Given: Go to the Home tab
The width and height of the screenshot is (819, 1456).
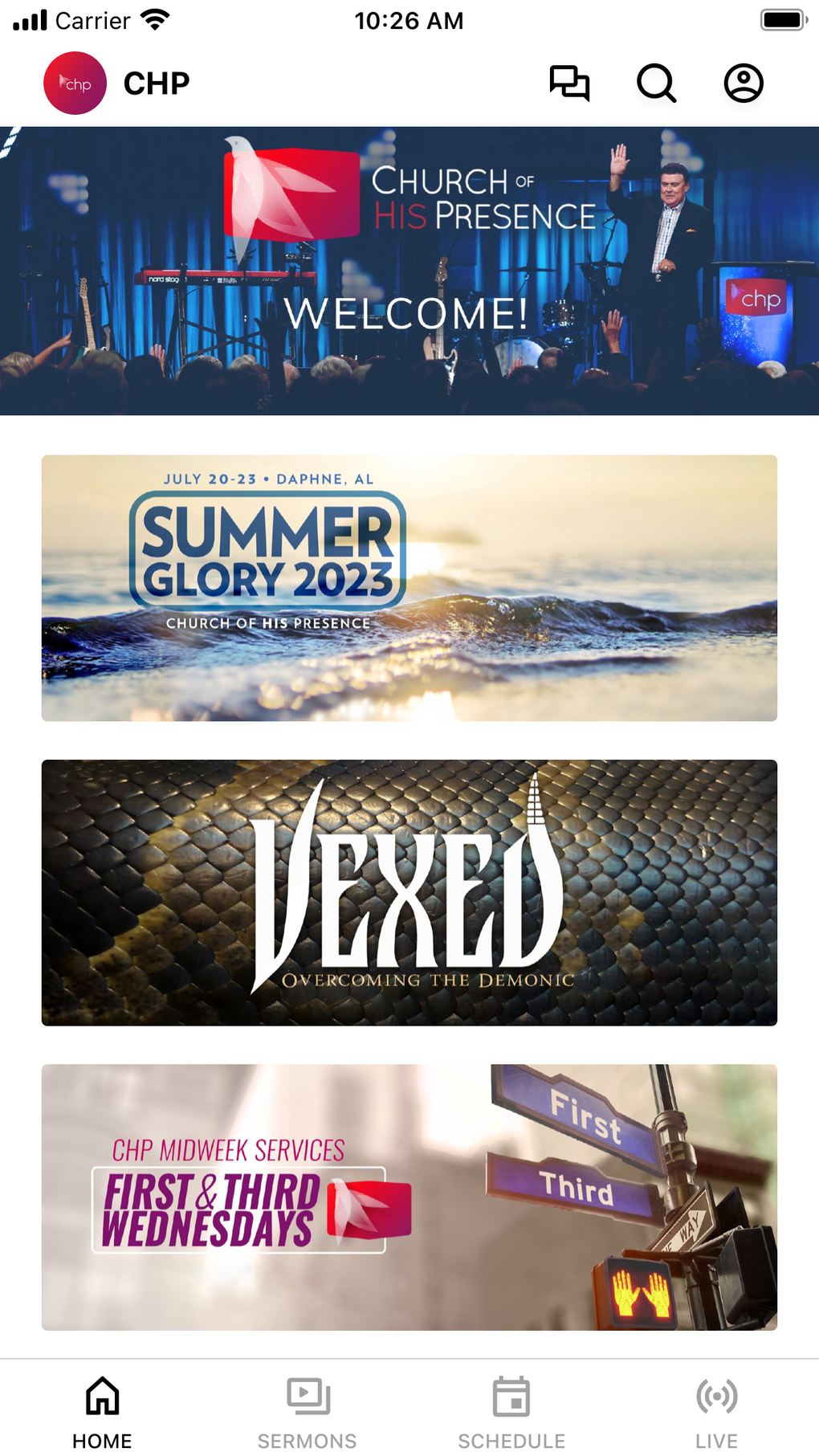Looking at the screenshot, I should [102, 1412].
